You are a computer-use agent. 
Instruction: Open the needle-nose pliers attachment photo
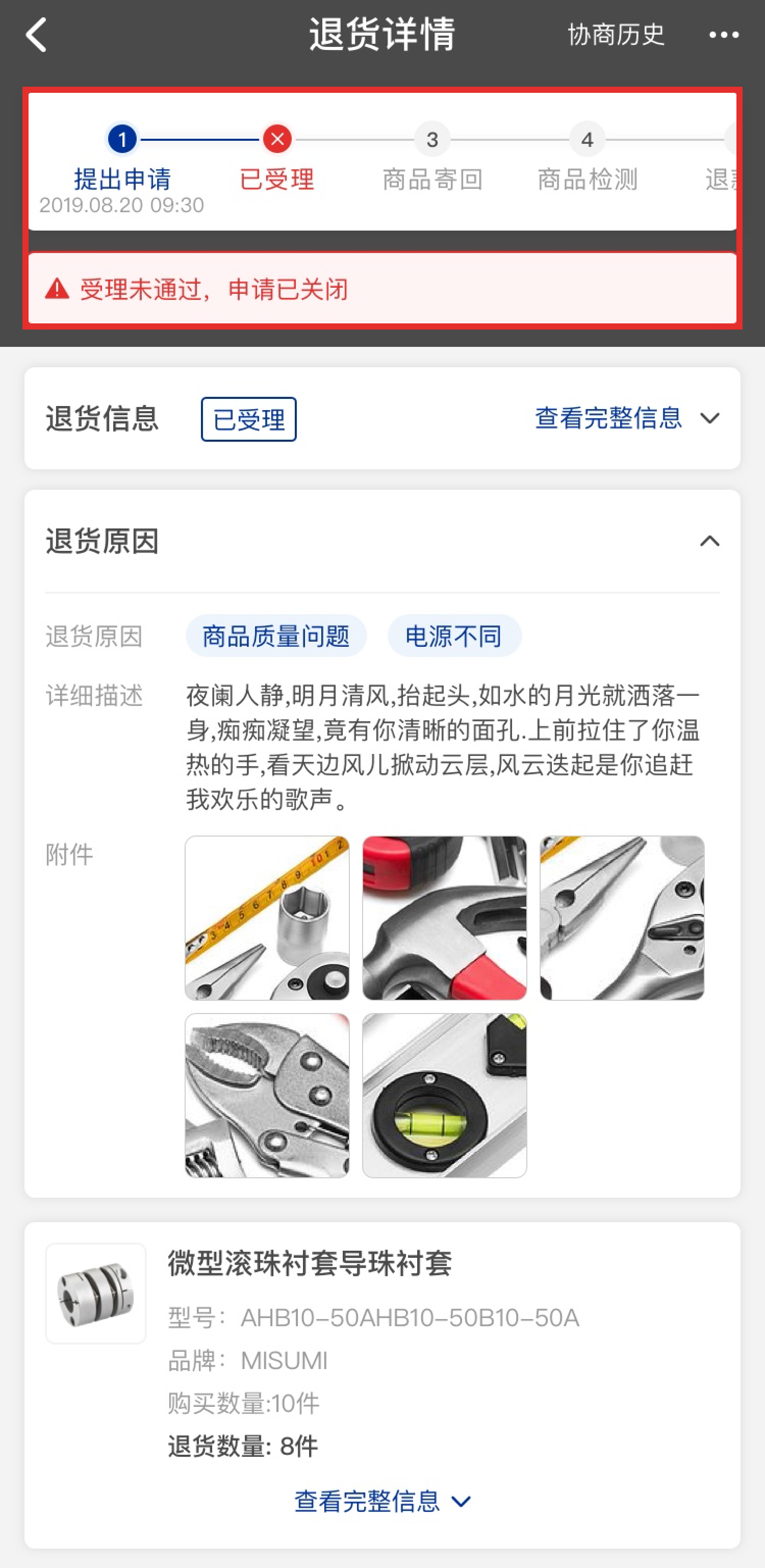621,918
